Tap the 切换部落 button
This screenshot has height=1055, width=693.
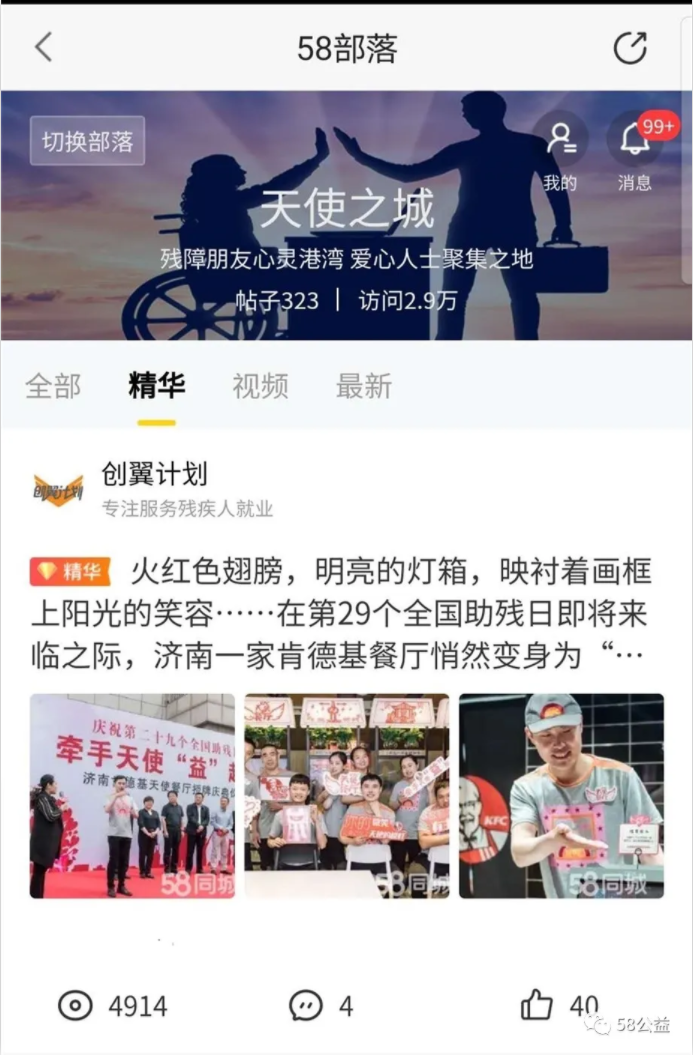pyautogui.click(x=88, y=141)
